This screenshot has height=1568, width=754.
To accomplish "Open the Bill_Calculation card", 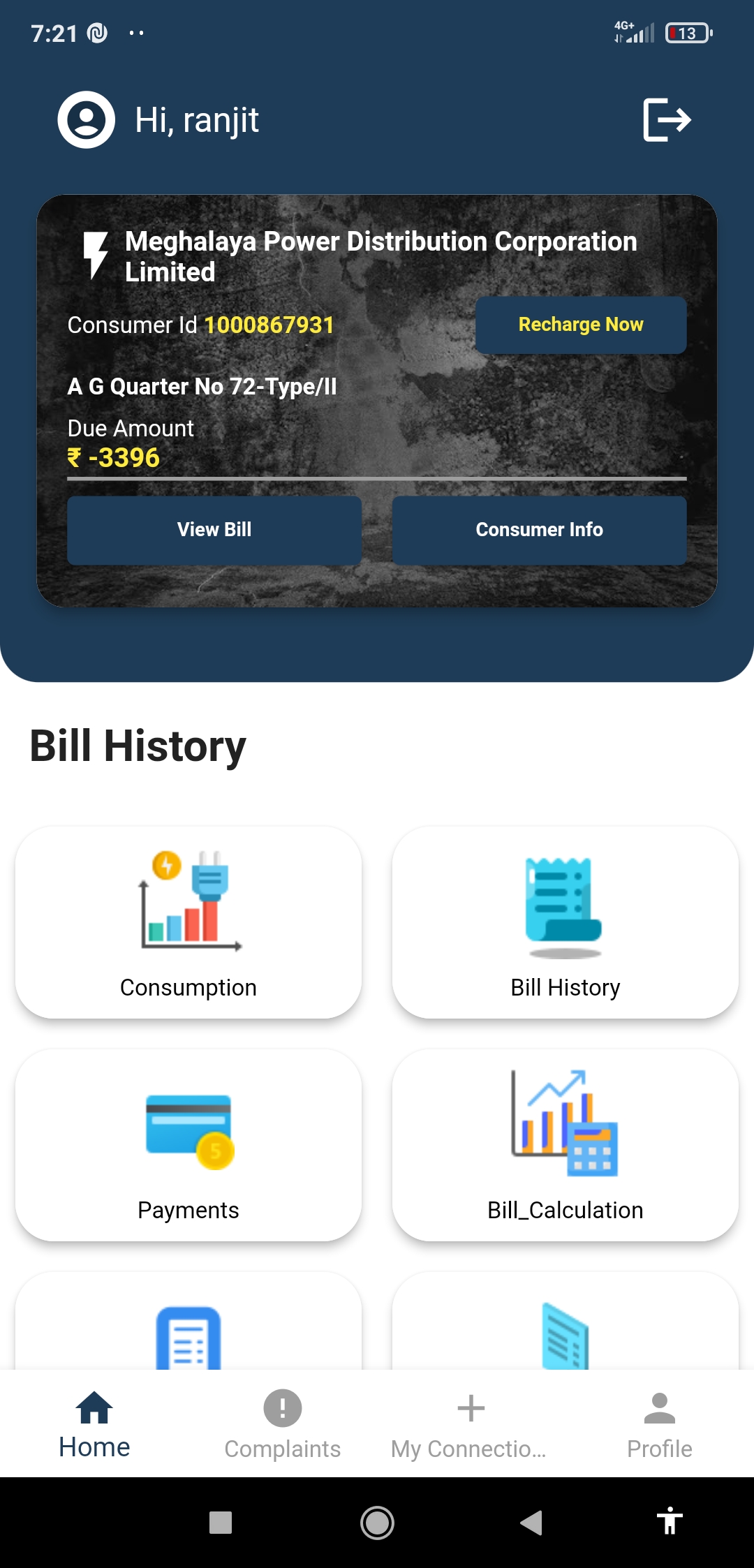I will (x=565, y=1145).
